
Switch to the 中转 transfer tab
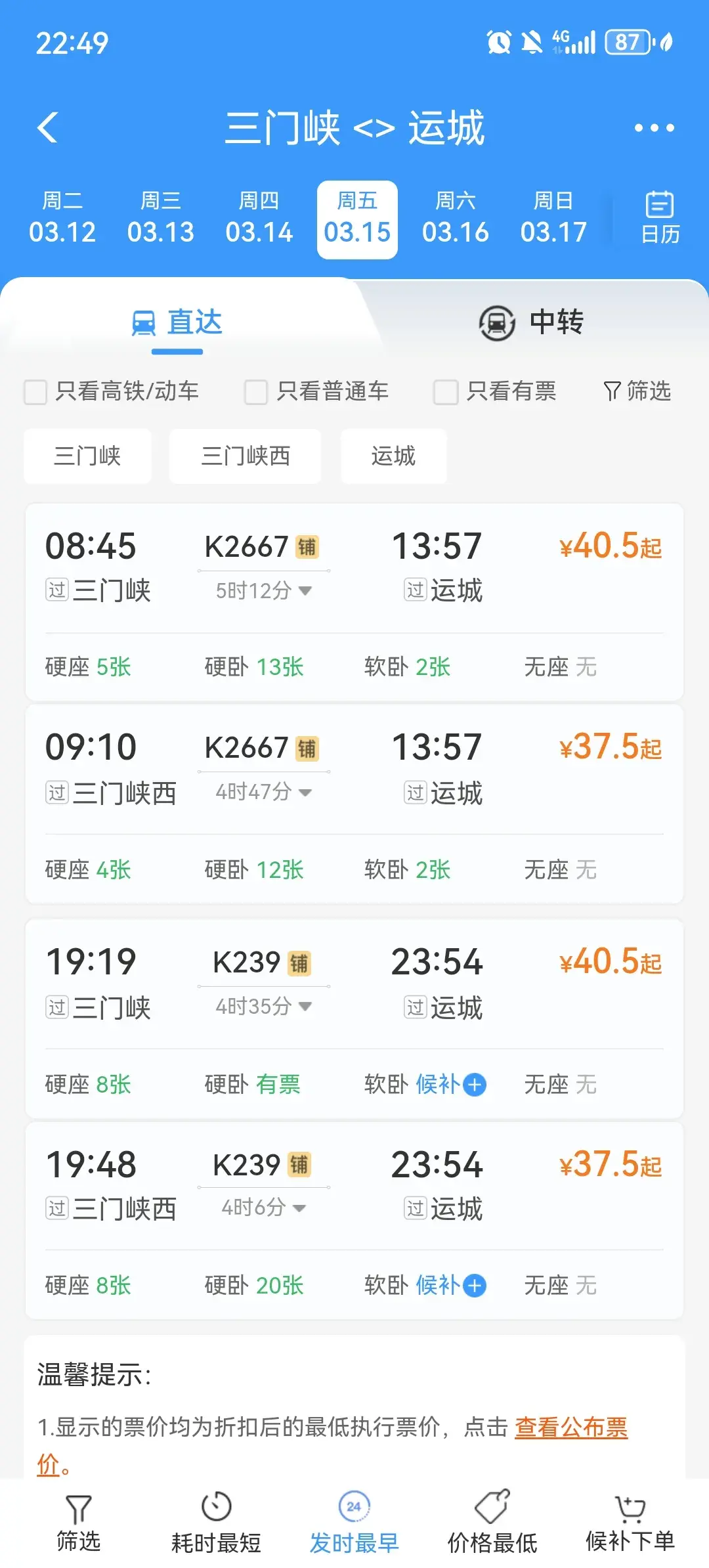(532, 322)
